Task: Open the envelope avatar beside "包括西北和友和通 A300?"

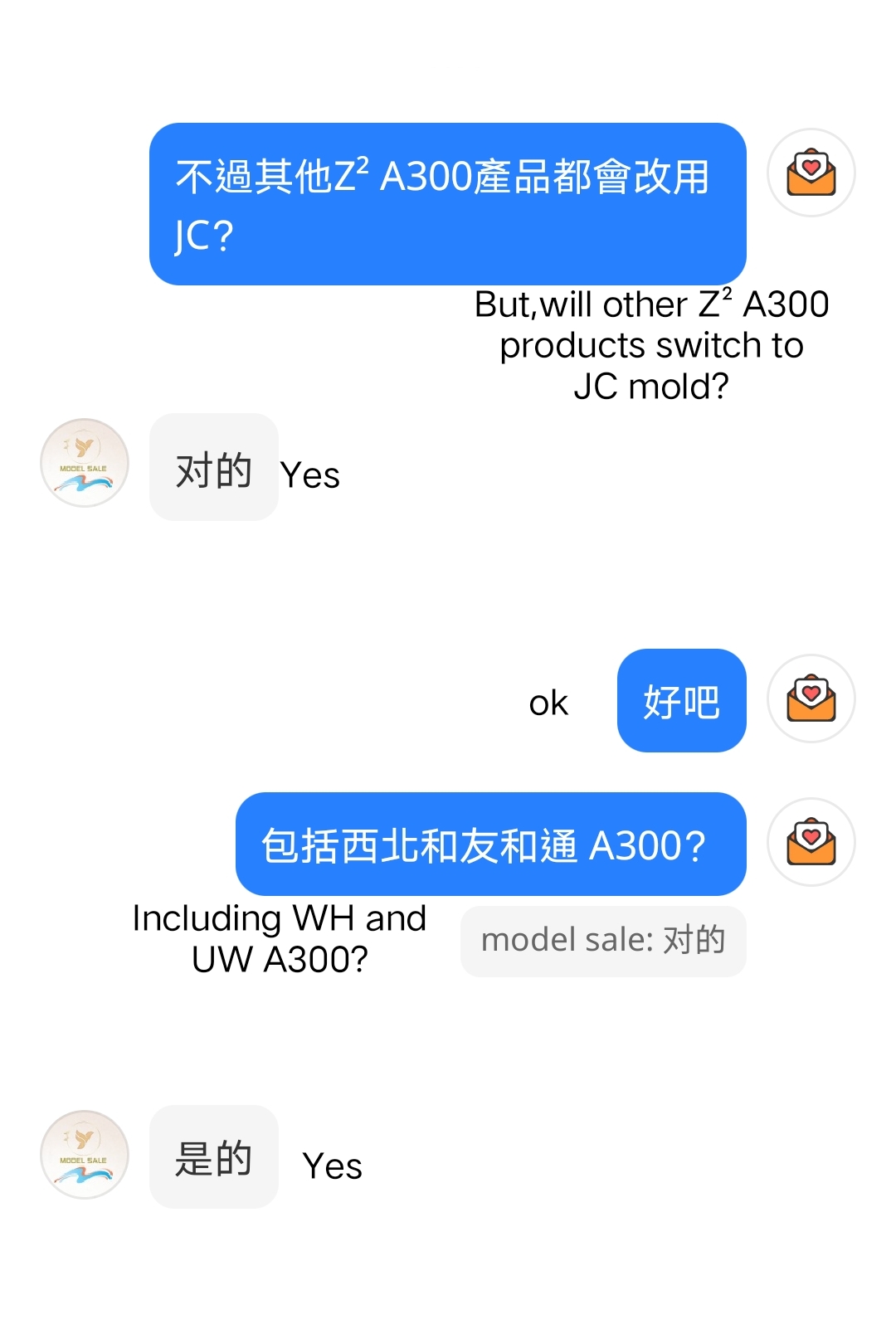Action: pos(811,842)
